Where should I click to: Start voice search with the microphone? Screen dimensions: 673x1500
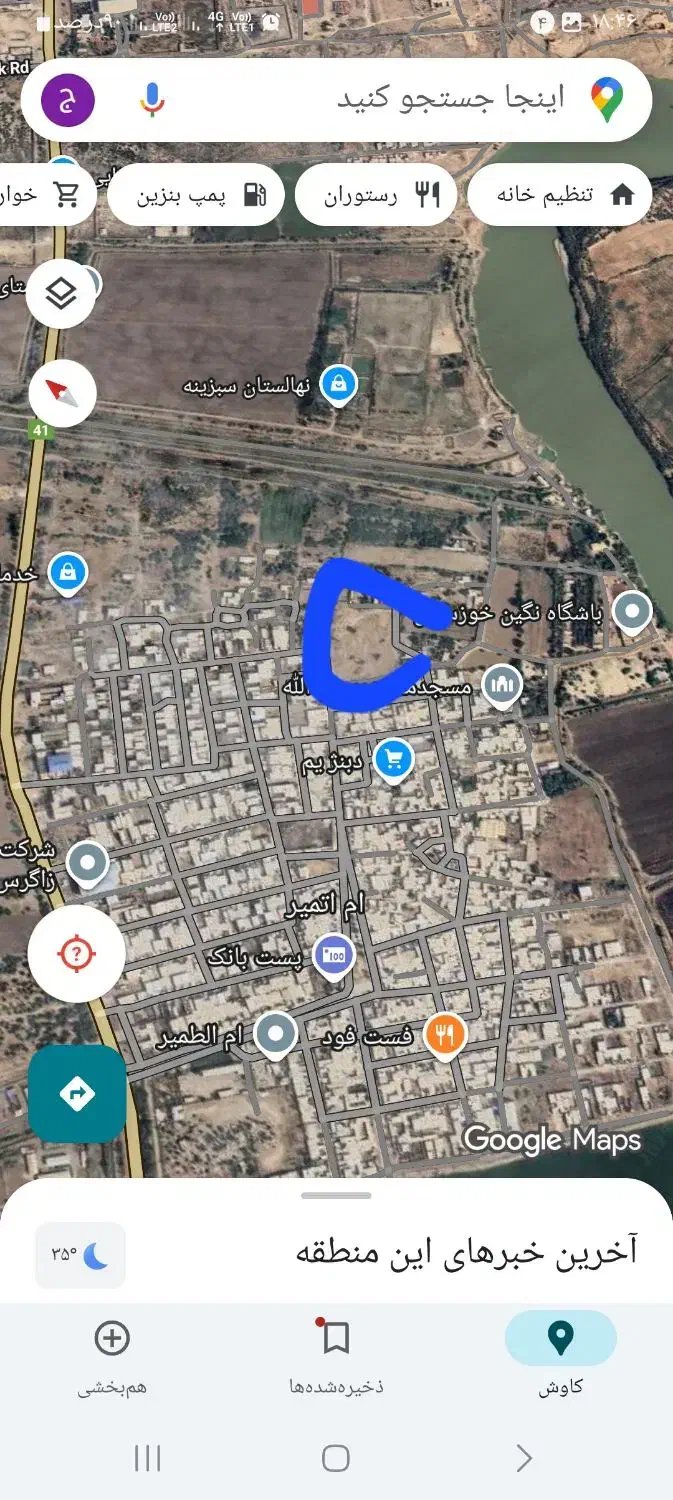pyautogui.click(x=152, y=99)
